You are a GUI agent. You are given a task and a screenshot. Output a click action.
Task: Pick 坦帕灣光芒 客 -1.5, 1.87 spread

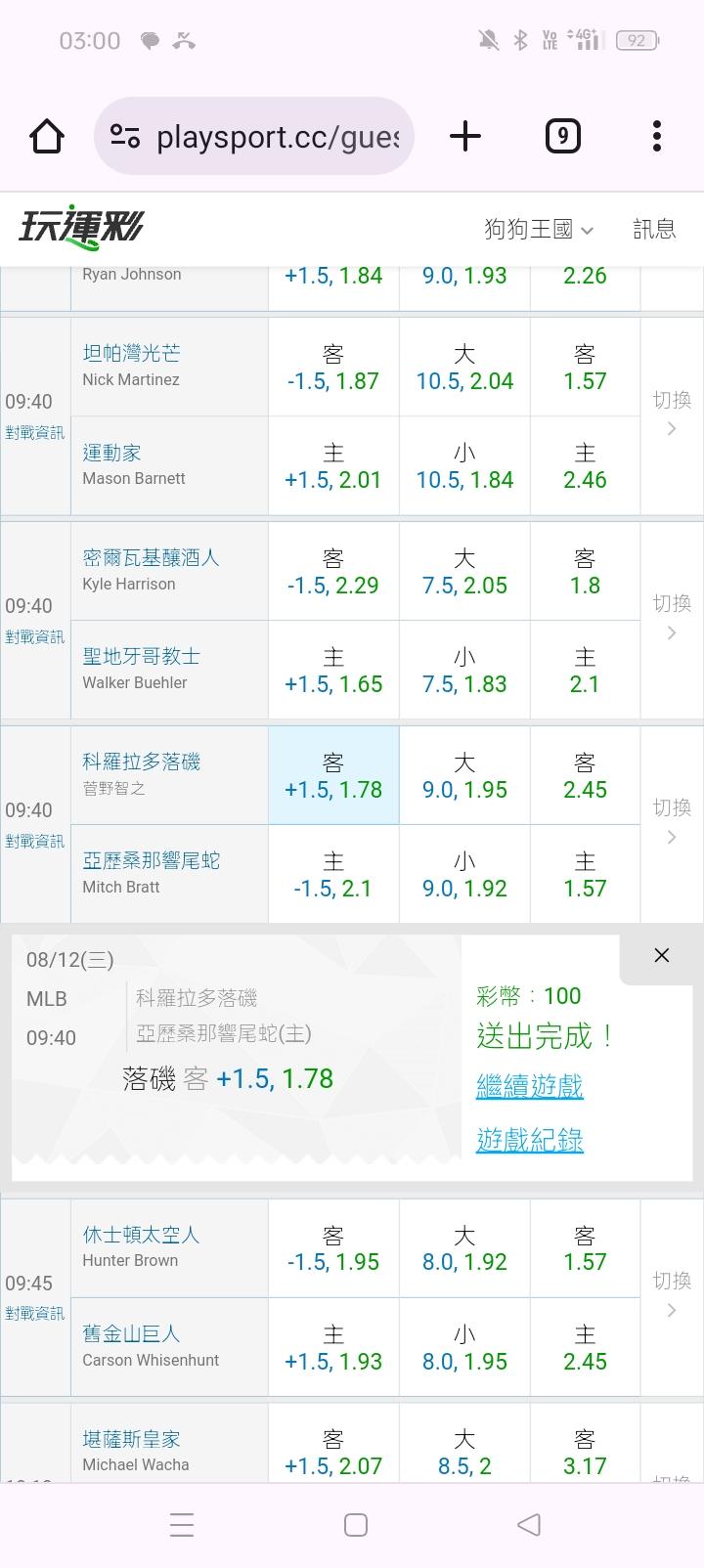point(333,368)
